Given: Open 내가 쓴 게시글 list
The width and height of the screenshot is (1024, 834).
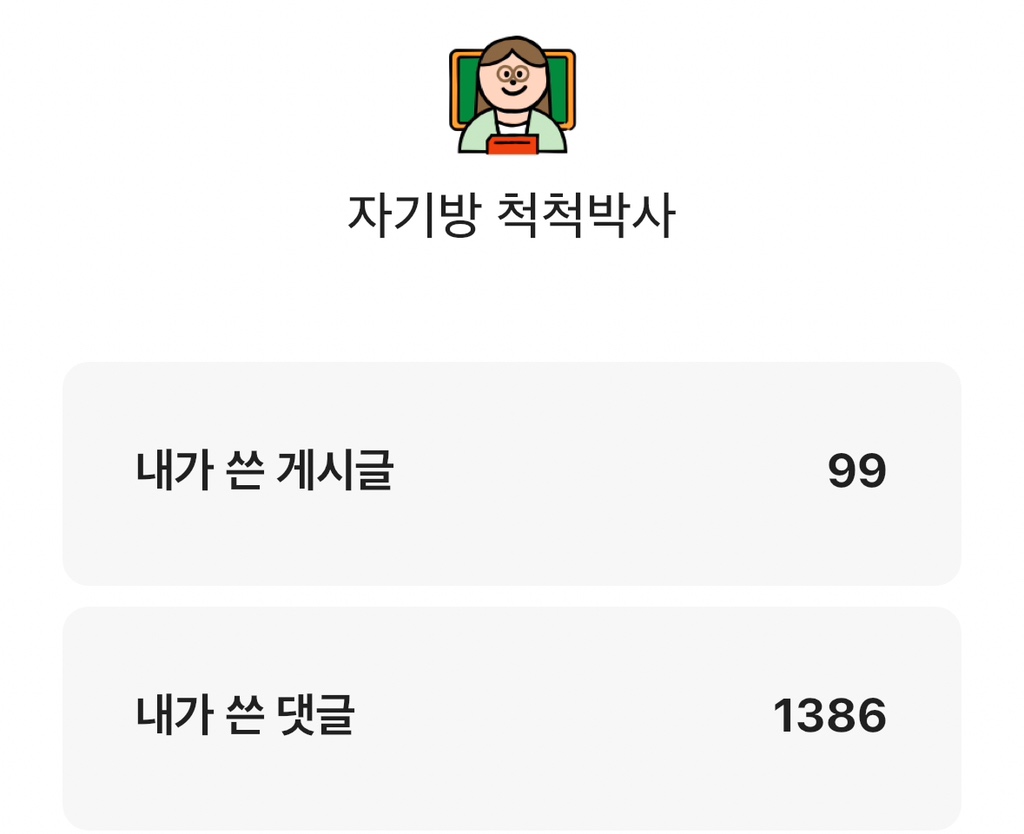Looking at the screenshot, I should click(511, 472).
